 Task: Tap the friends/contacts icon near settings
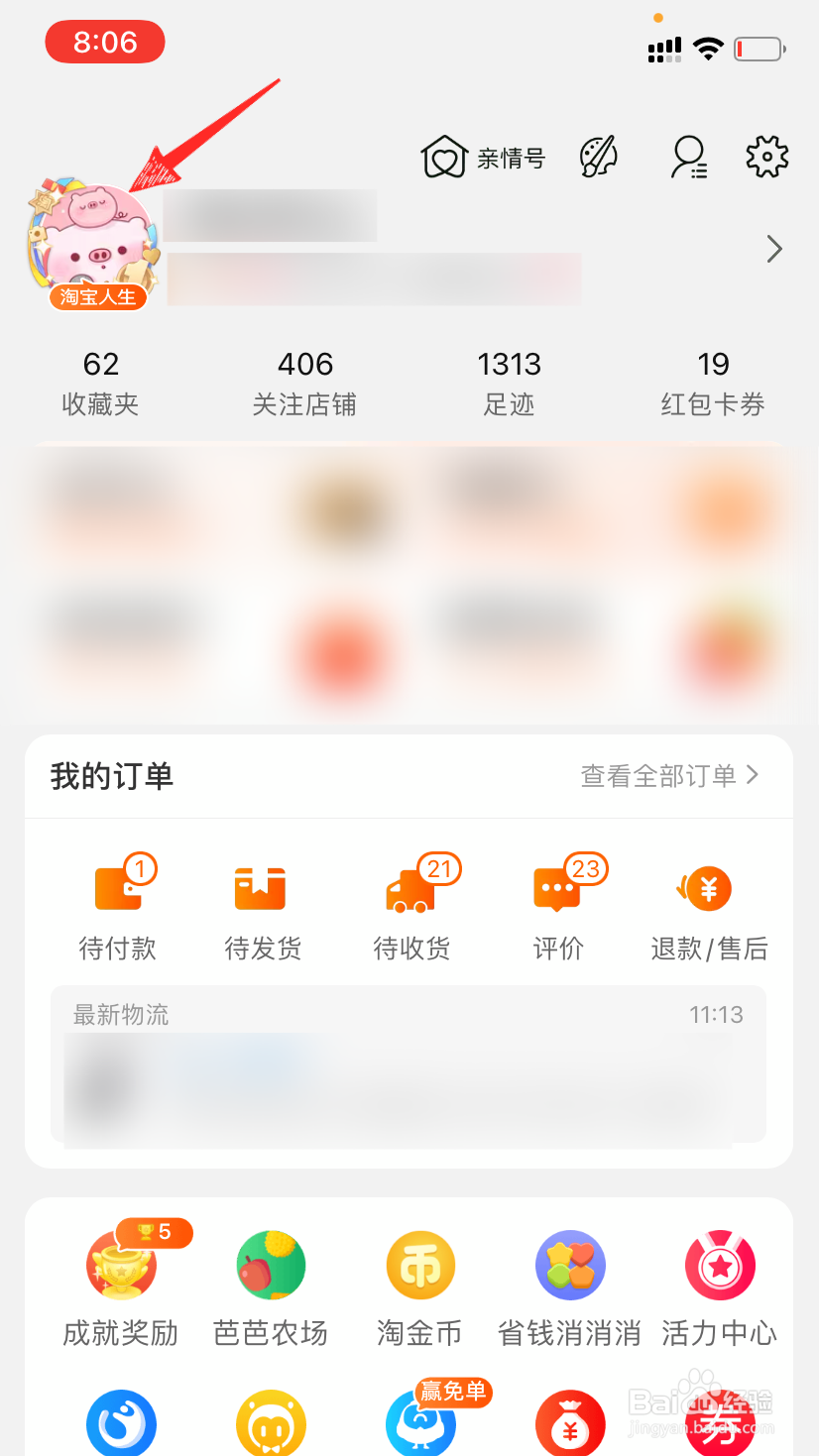coord(686,157)
